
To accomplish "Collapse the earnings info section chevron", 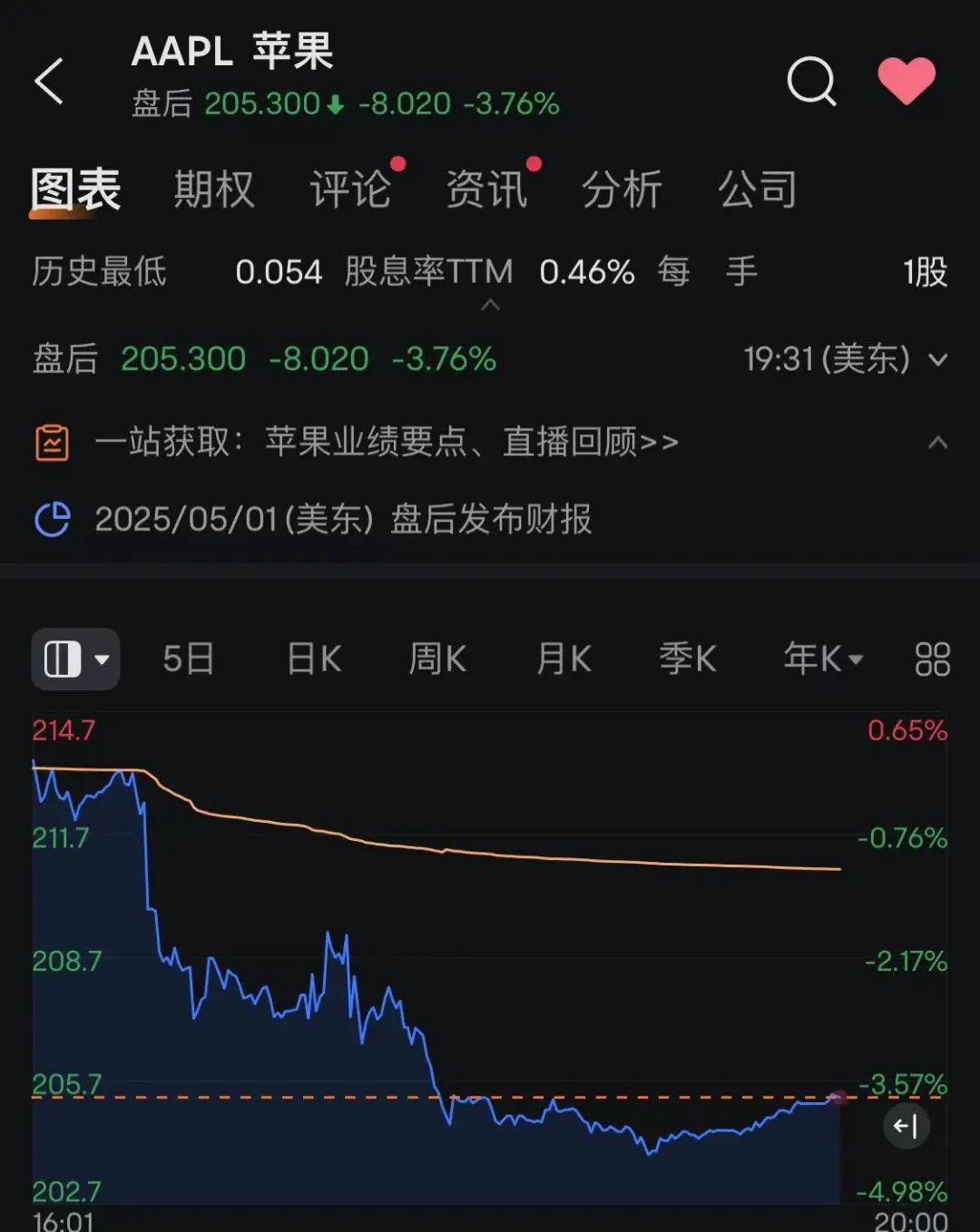I will click(x=938, y=443).
